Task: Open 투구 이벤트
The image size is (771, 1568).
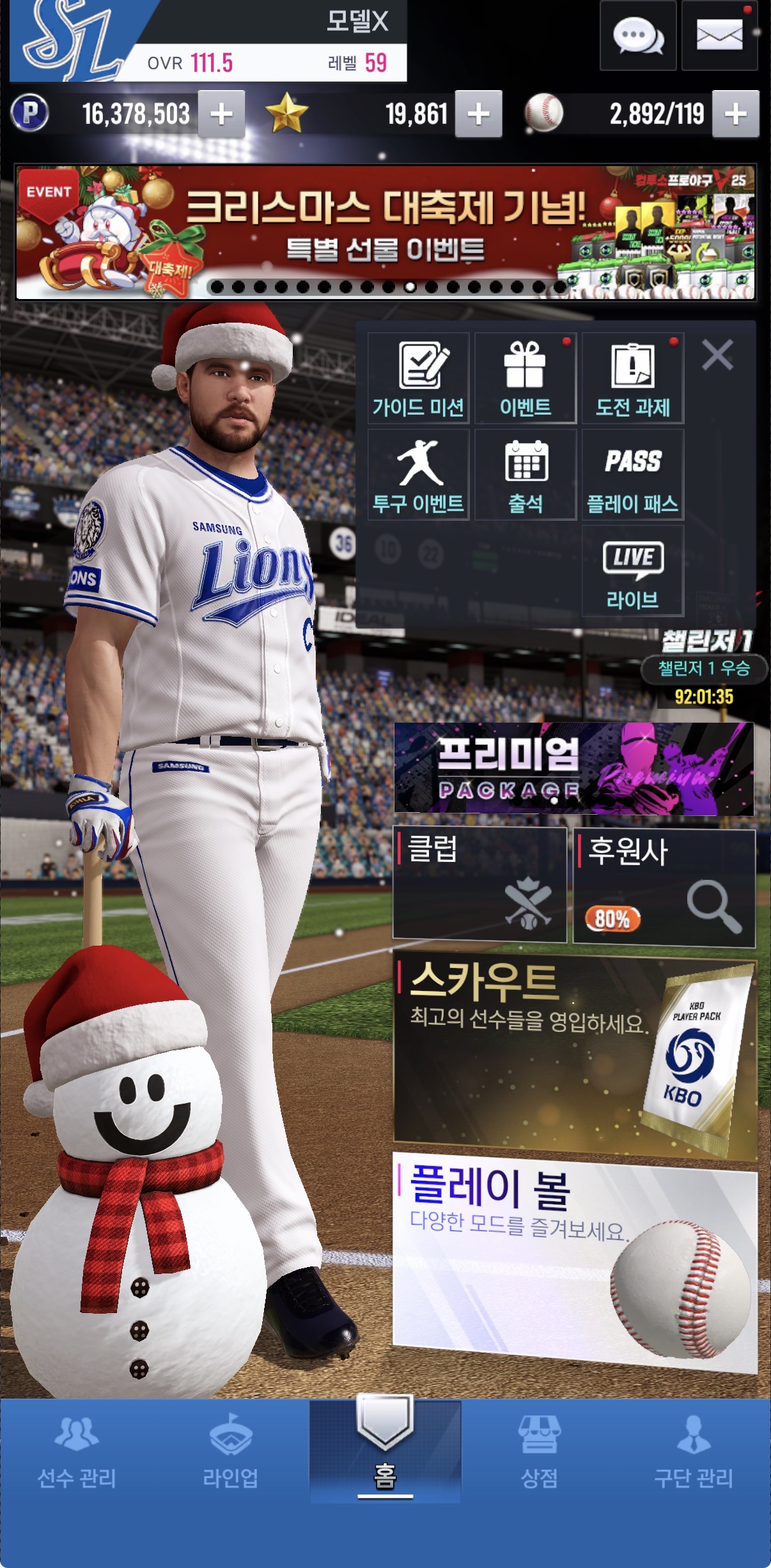Action: click(x=419, y=475)
